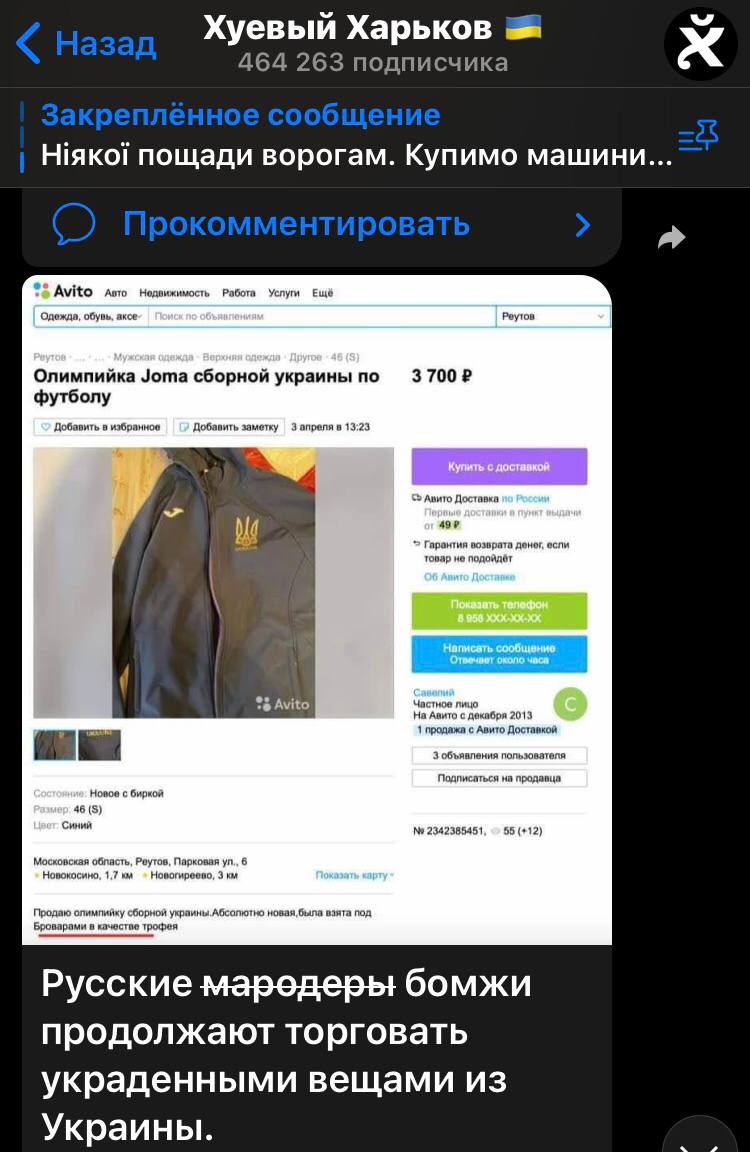Open the Avito screenshot image
Screen dimensions: 750x1152
[x=317, y=609]
